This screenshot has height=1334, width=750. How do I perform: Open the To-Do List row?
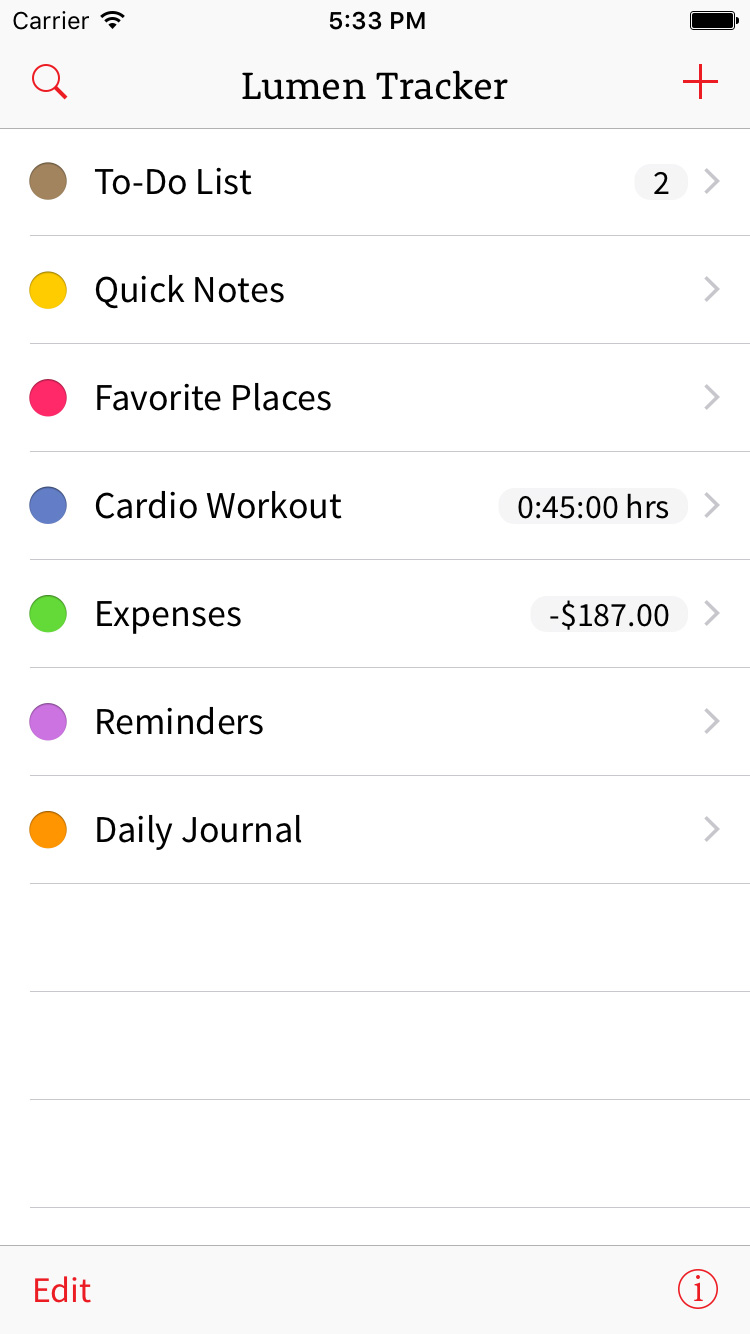[375, 182]
